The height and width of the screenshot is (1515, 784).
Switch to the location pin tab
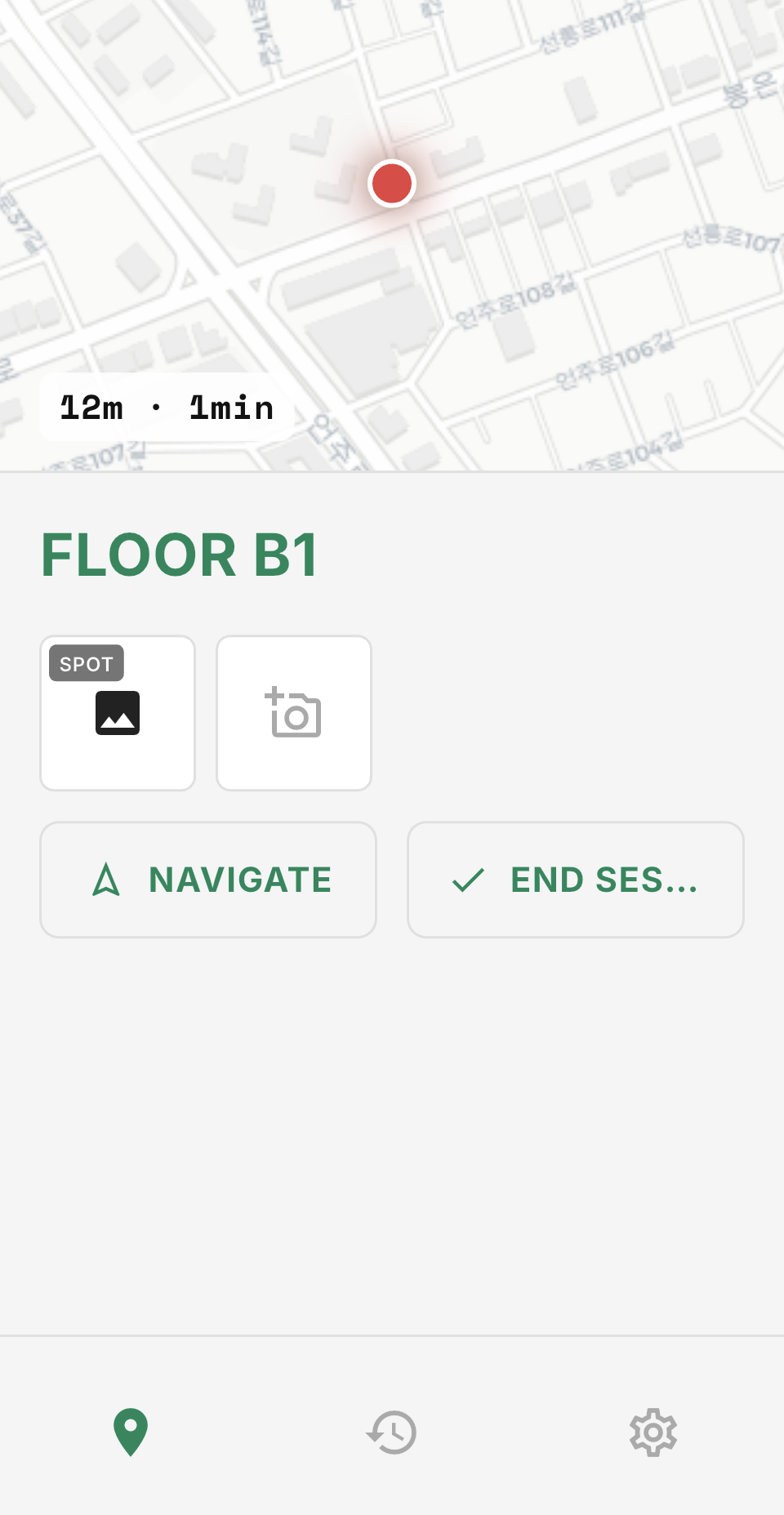131,1432
